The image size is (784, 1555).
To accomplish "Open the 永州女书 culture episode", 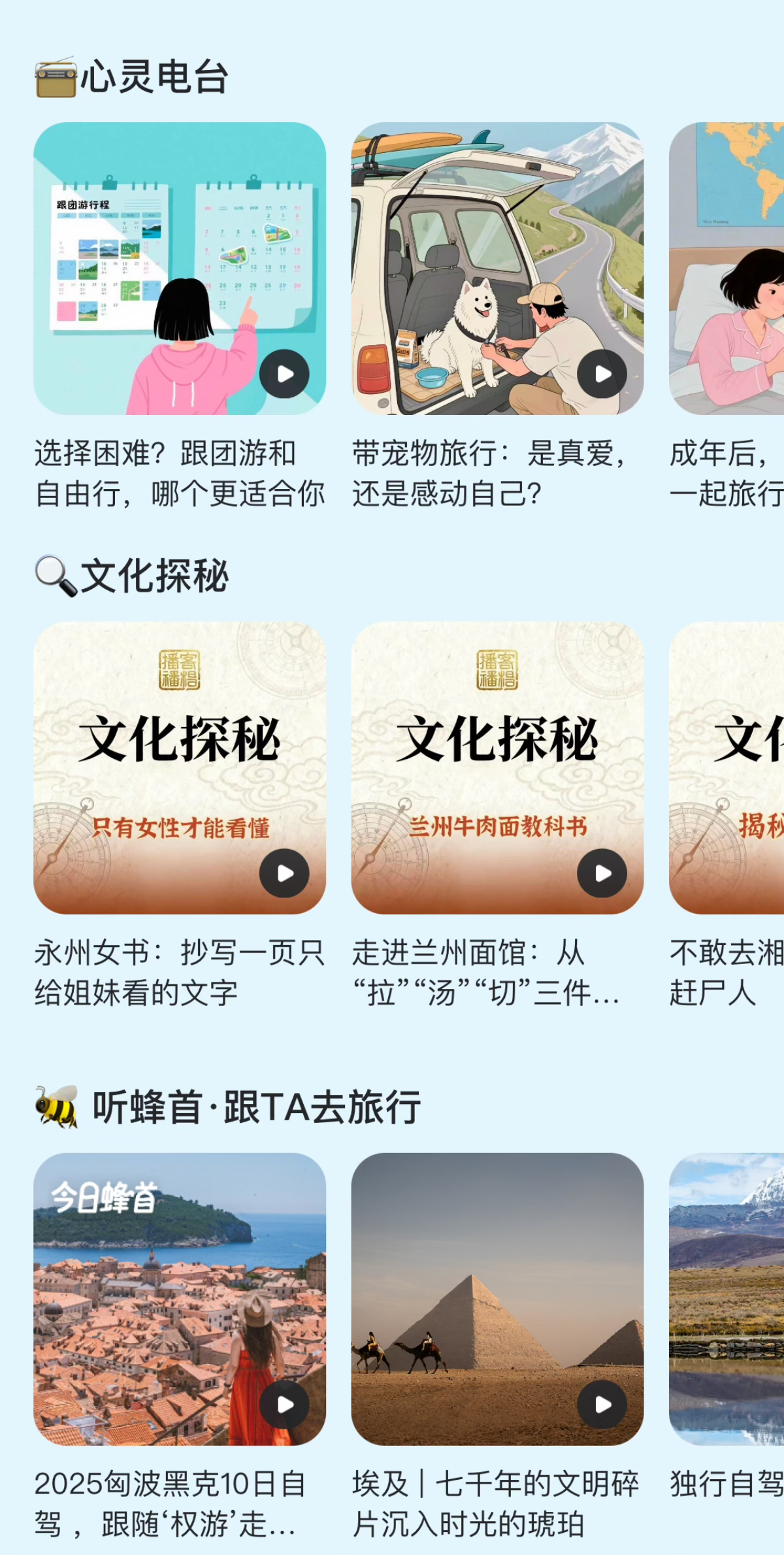I will (180, 767).
